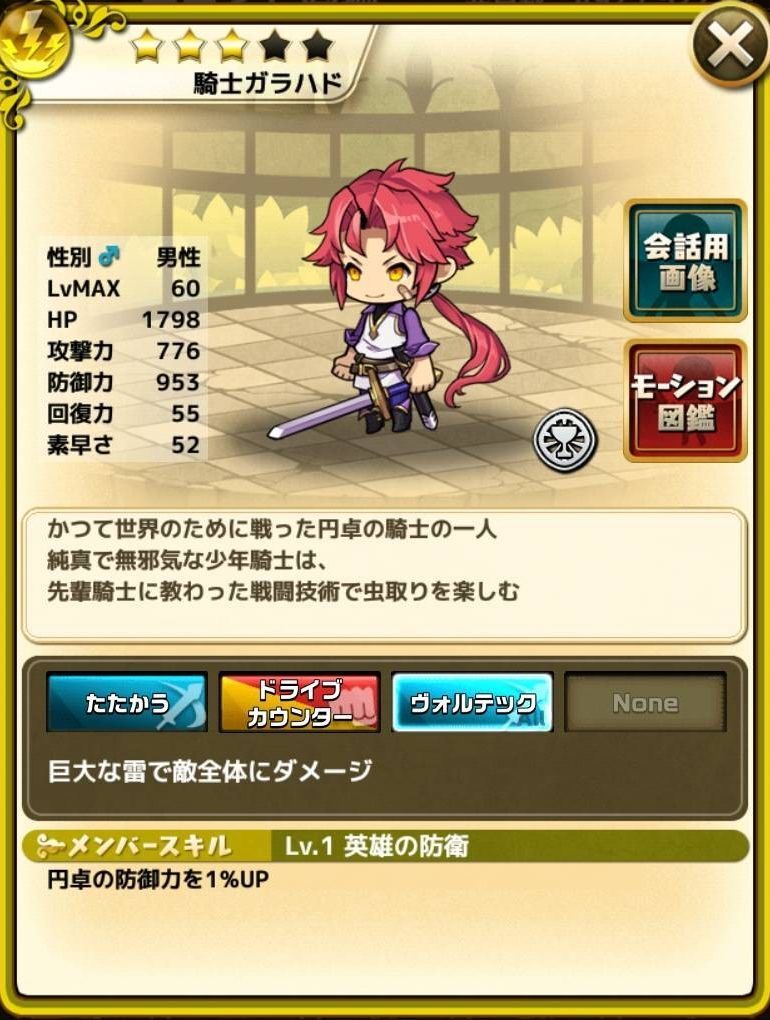Open the 会話用画像 conversation image

tap(685, 261)
